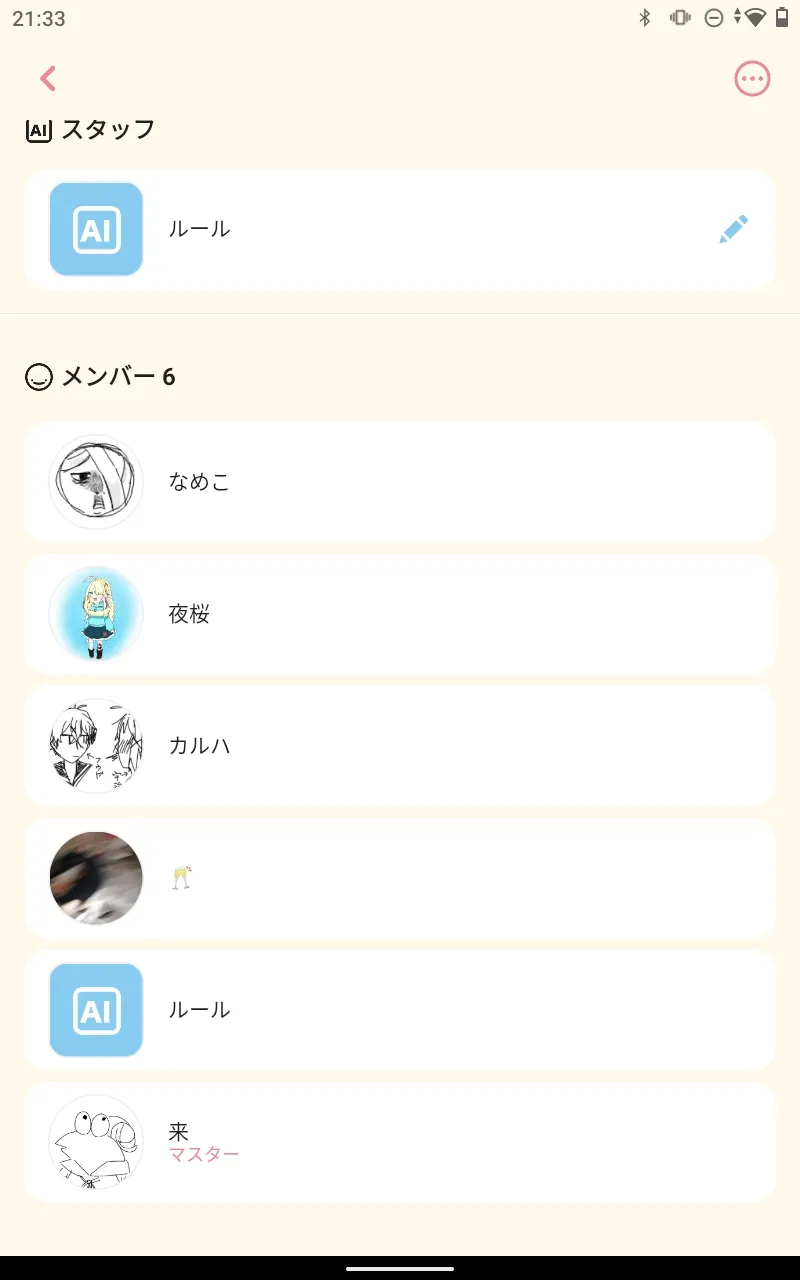800x1280 pixels.
Task: Open member なめこ's profile
Action: point(400,482)
